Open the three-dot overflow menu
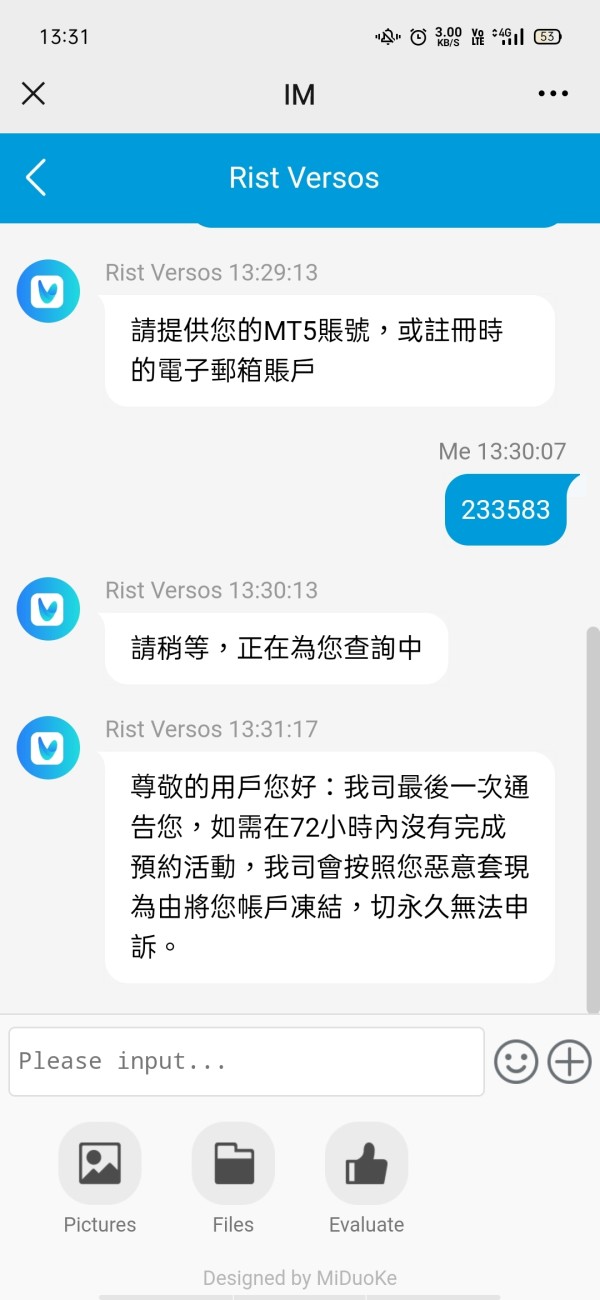Viewport: 600px width, 1300px height. [553, 94]
